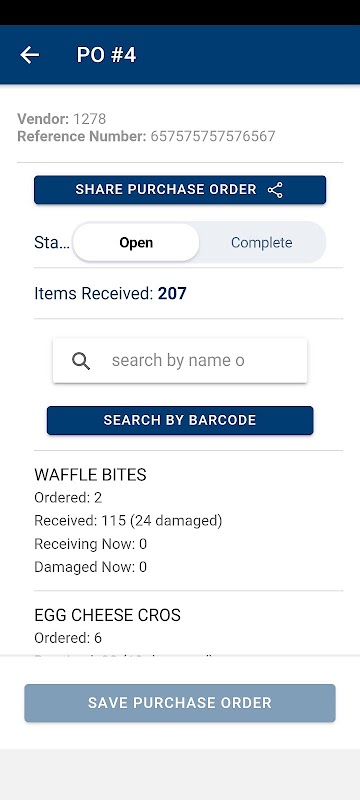This screenshot has height=800, width=360.
Task: Go back using the arrow in header
Action: (30, 55)
